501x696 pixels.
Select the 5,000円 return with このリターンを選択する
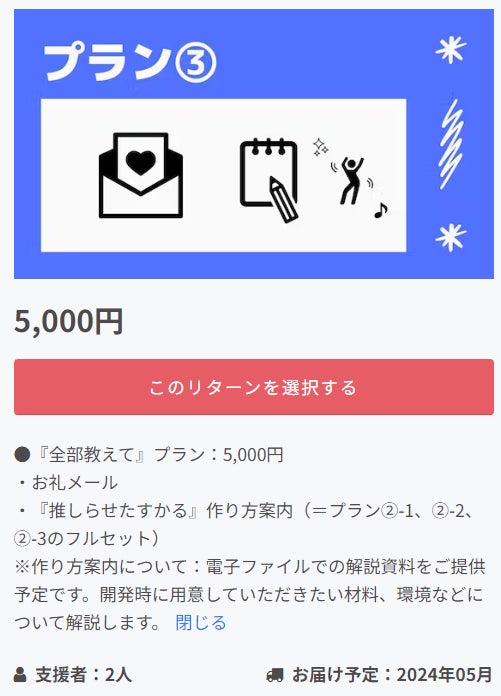[254, 387]
